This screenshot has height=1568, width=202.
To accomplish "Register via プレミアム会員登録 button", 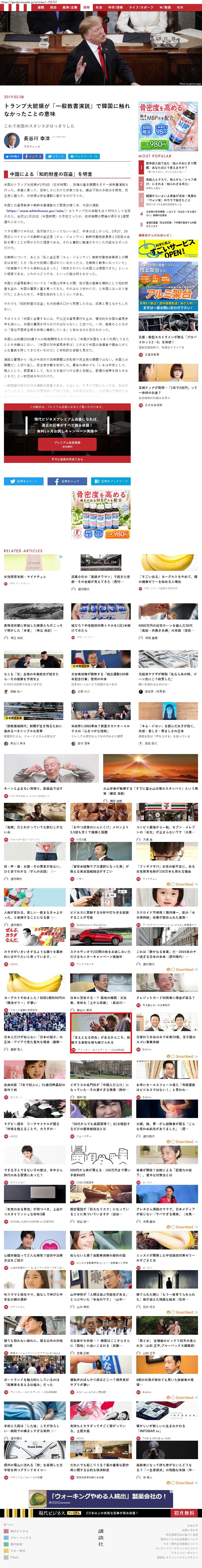I will 67,444.
